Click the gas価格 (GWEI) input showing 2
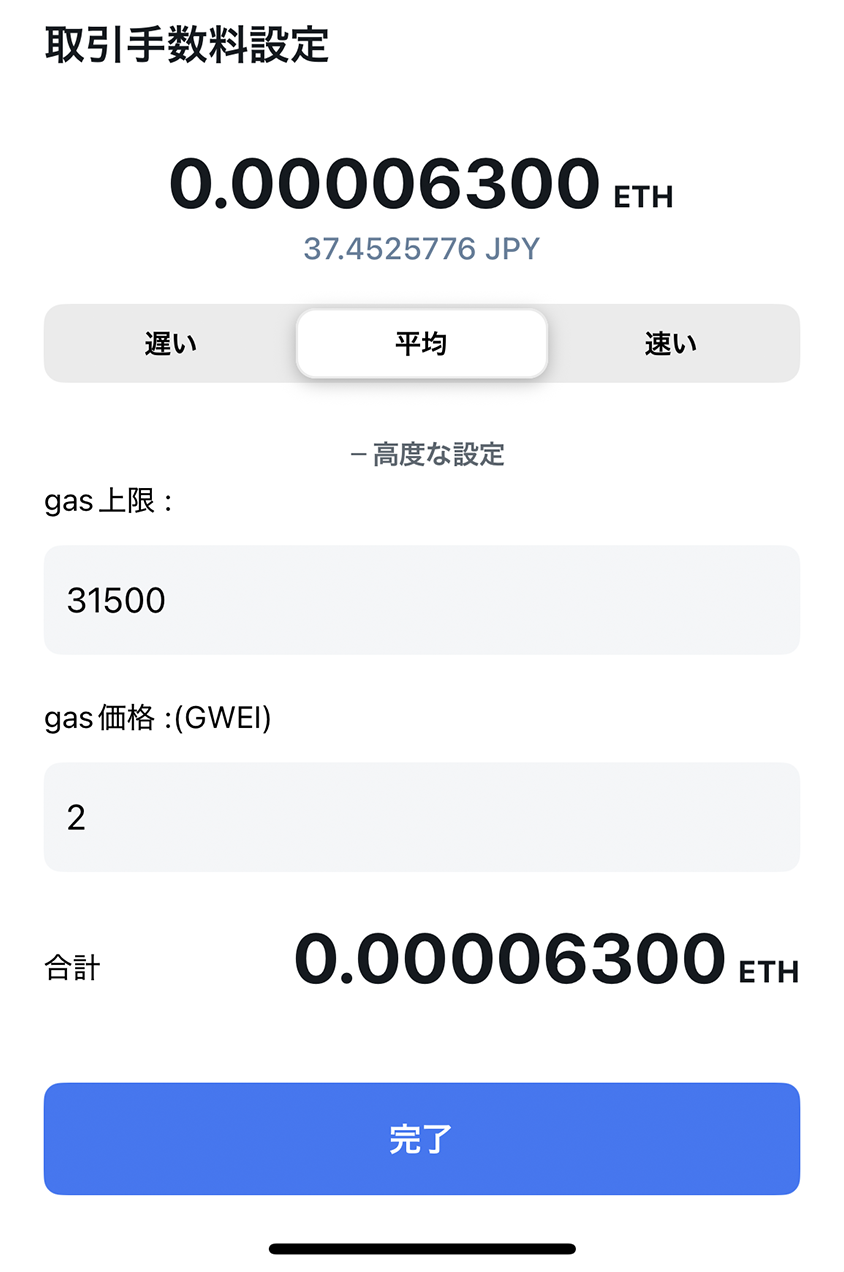The image size is (844, 1272). click(x=421, y=817)
